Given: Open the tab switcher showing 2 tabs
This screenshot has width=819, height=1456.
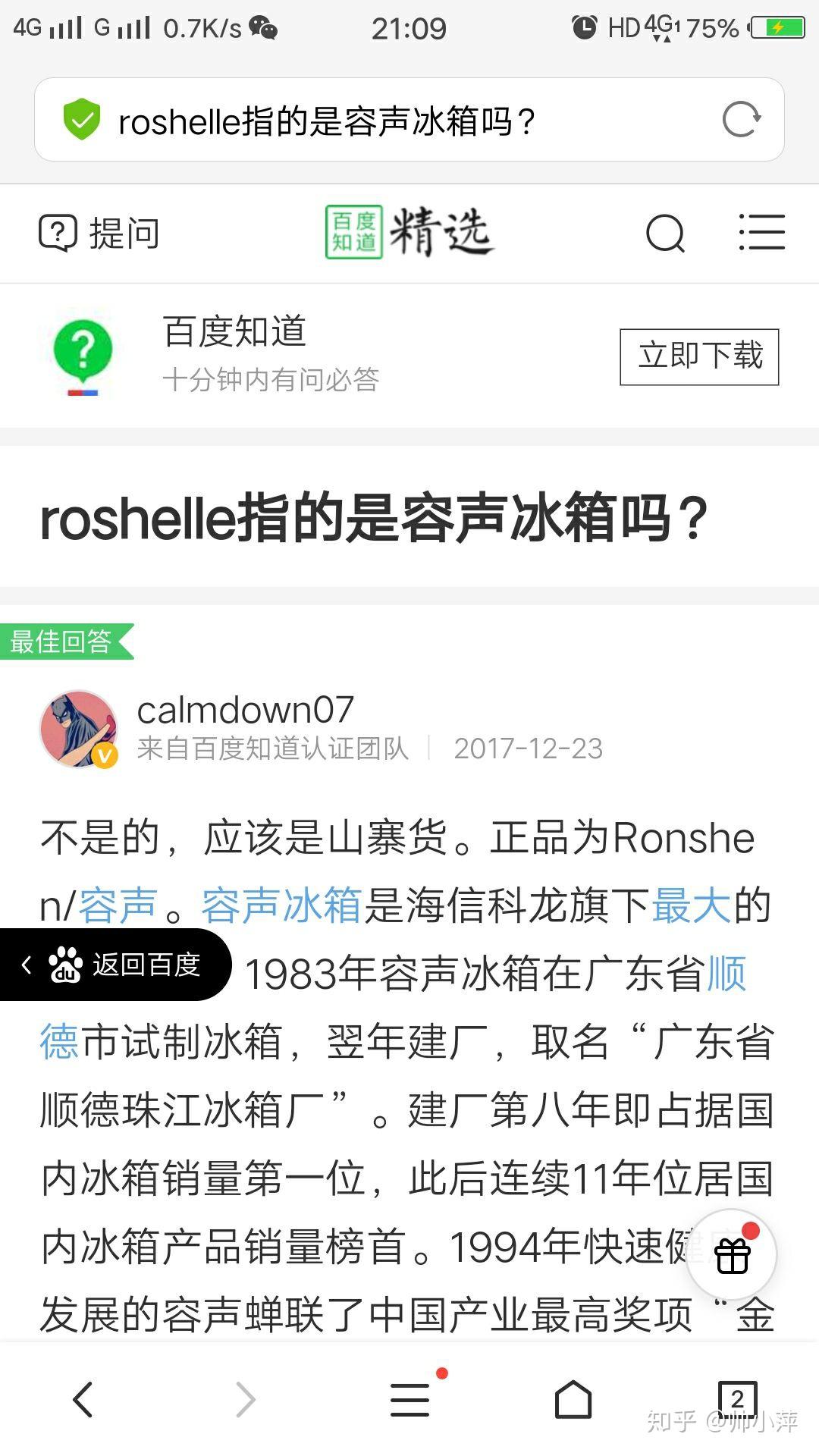Looking at the screenshot, I should pyautogui.click(x=737, y=1398).
